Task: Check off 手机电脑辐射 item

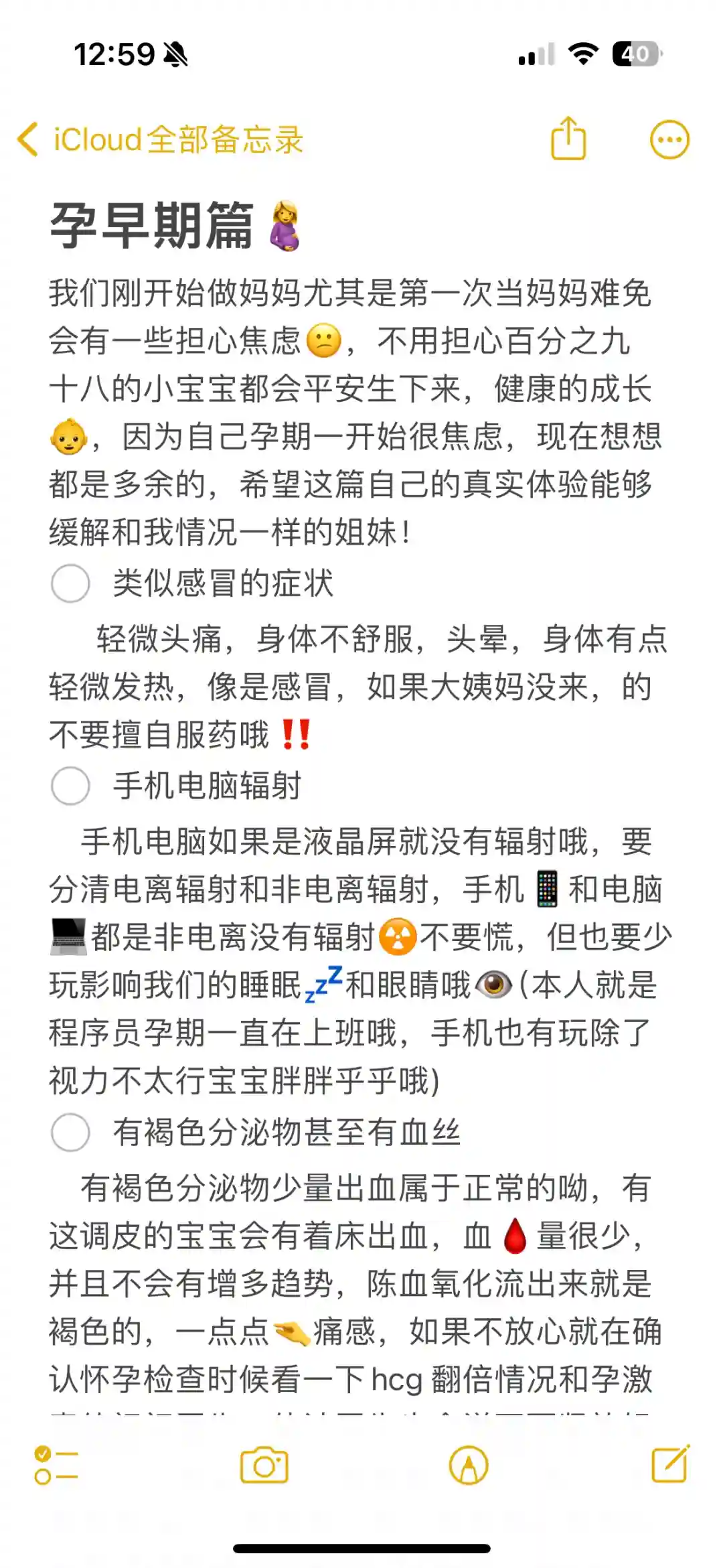Action: click(x=70, y=785)
